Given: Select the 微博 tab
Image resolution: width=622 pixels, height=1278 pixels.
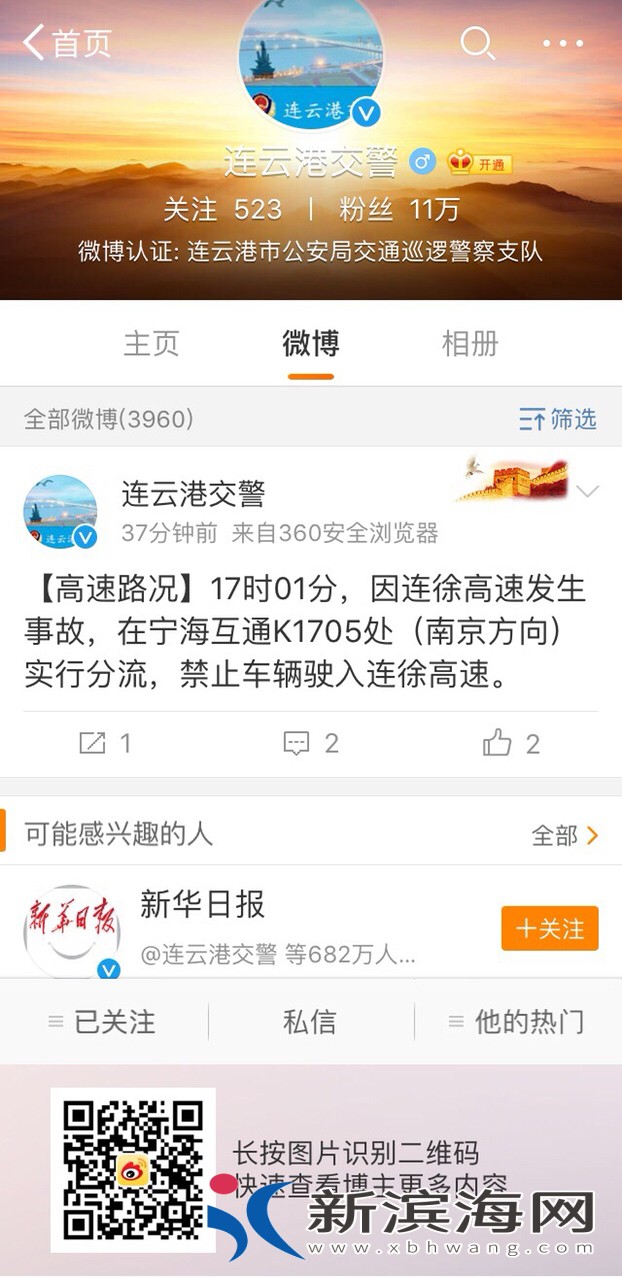Looking at the screenshot, I should [310, 343].
